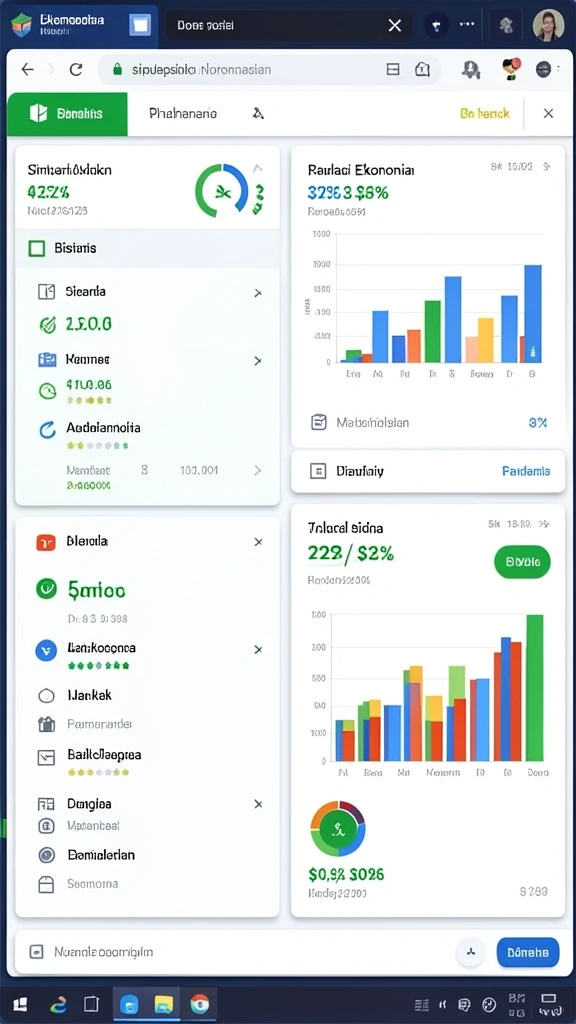This screenshot has height=1024, width=576.
Task: Tap the Nuanalcaoompim input field
Action: tap(235, 952)
